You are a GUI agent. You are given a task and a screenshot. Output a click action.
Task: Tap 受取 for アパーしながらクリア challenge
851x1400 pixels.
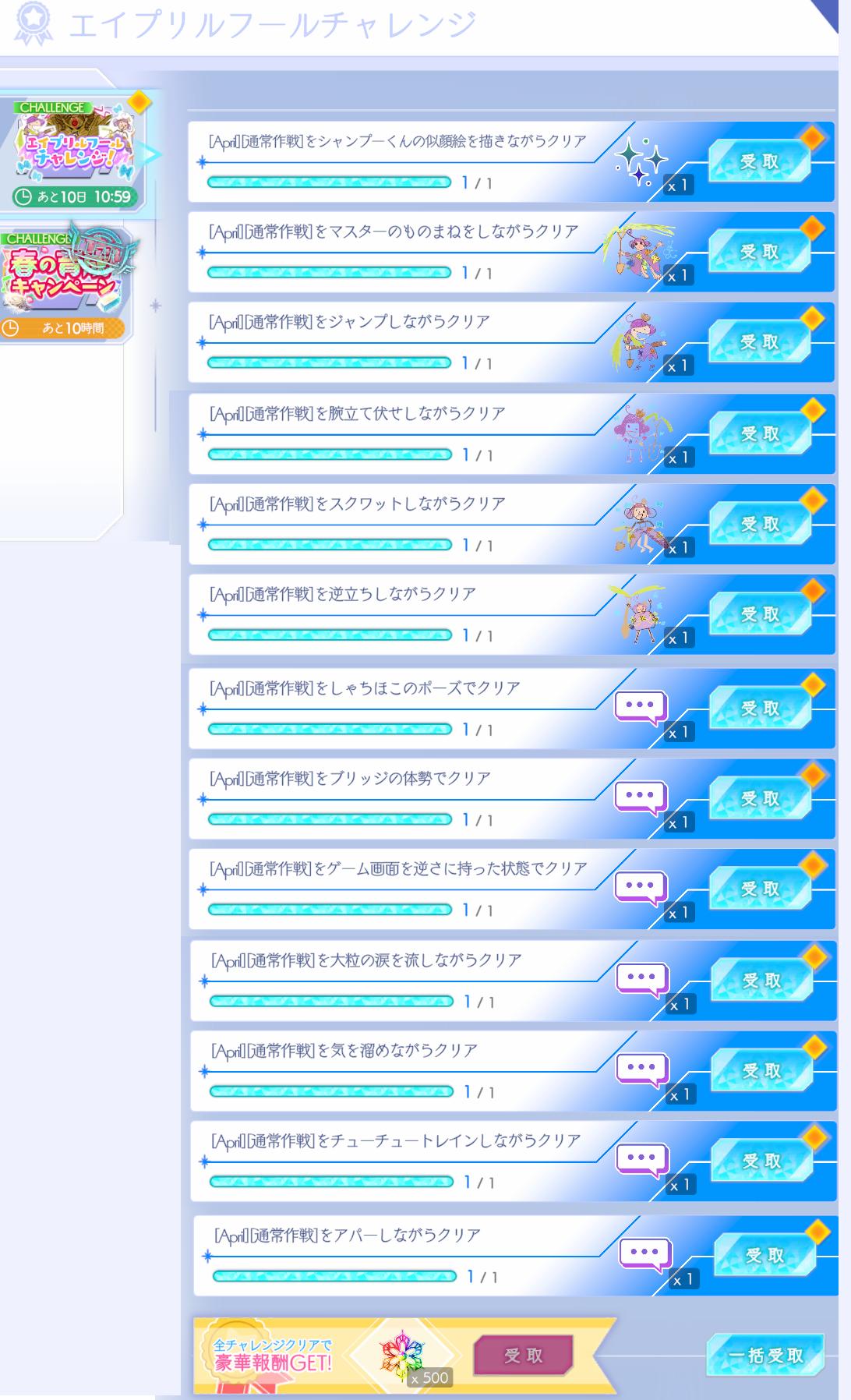765,1256
